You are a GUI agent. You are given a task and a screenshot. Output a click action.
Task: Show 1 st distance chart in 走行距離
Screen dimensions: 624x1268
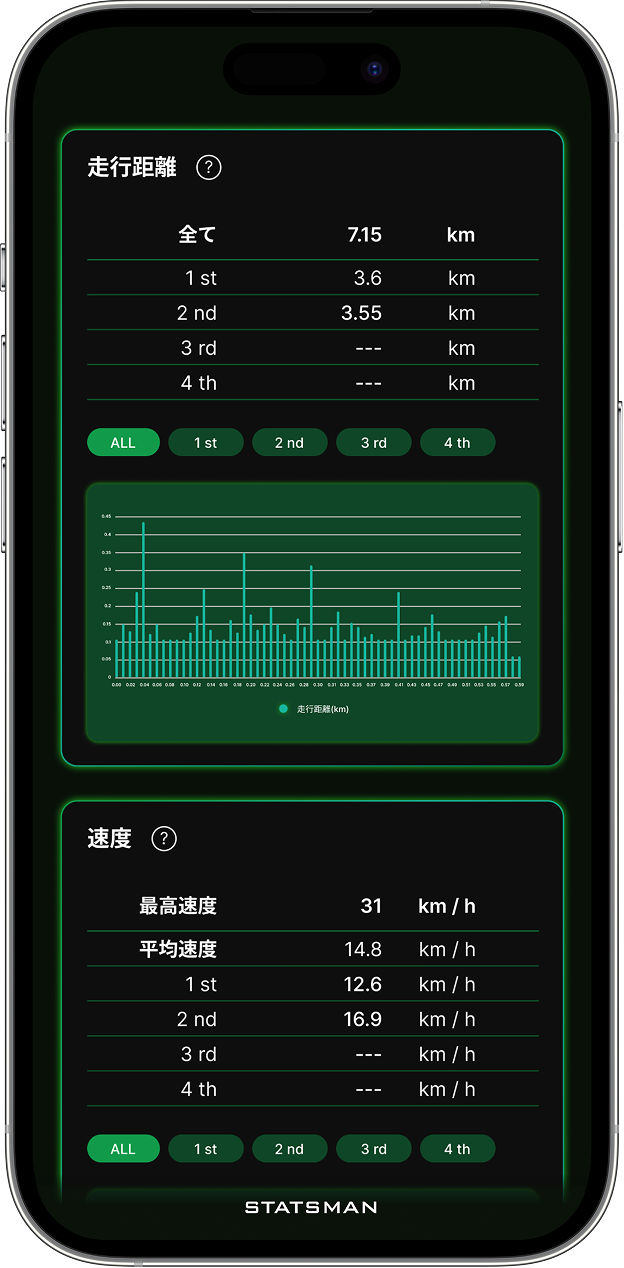206,442
